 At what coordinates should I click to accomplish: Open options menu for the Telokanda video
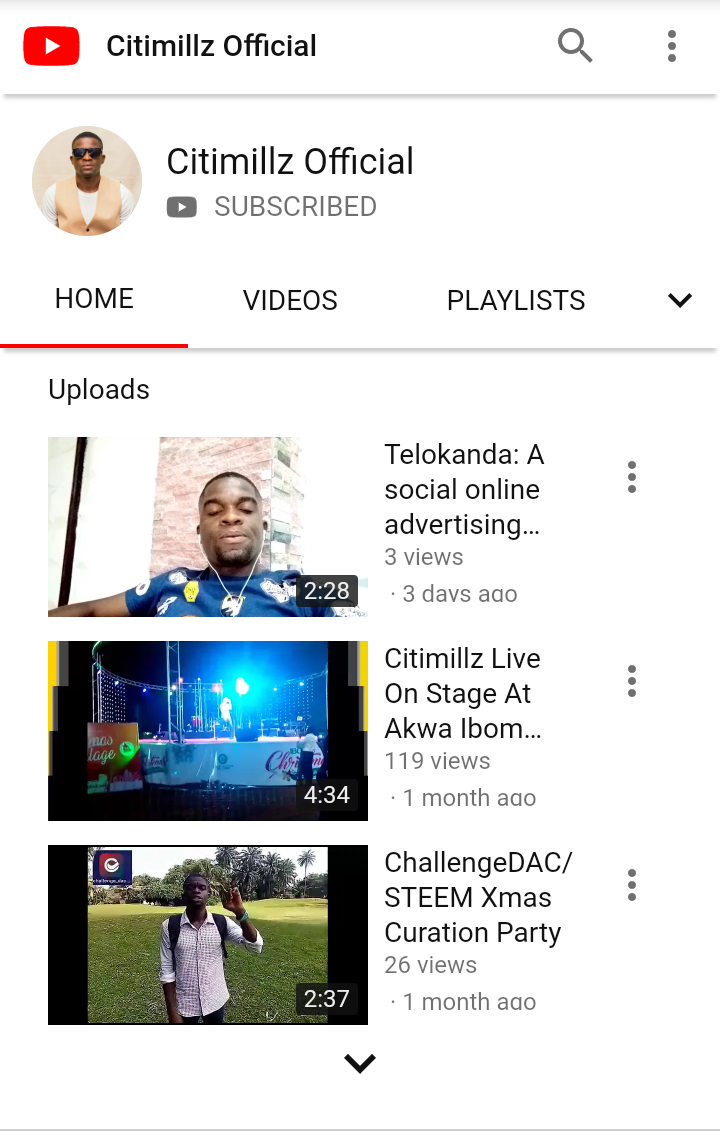(632, 477)
